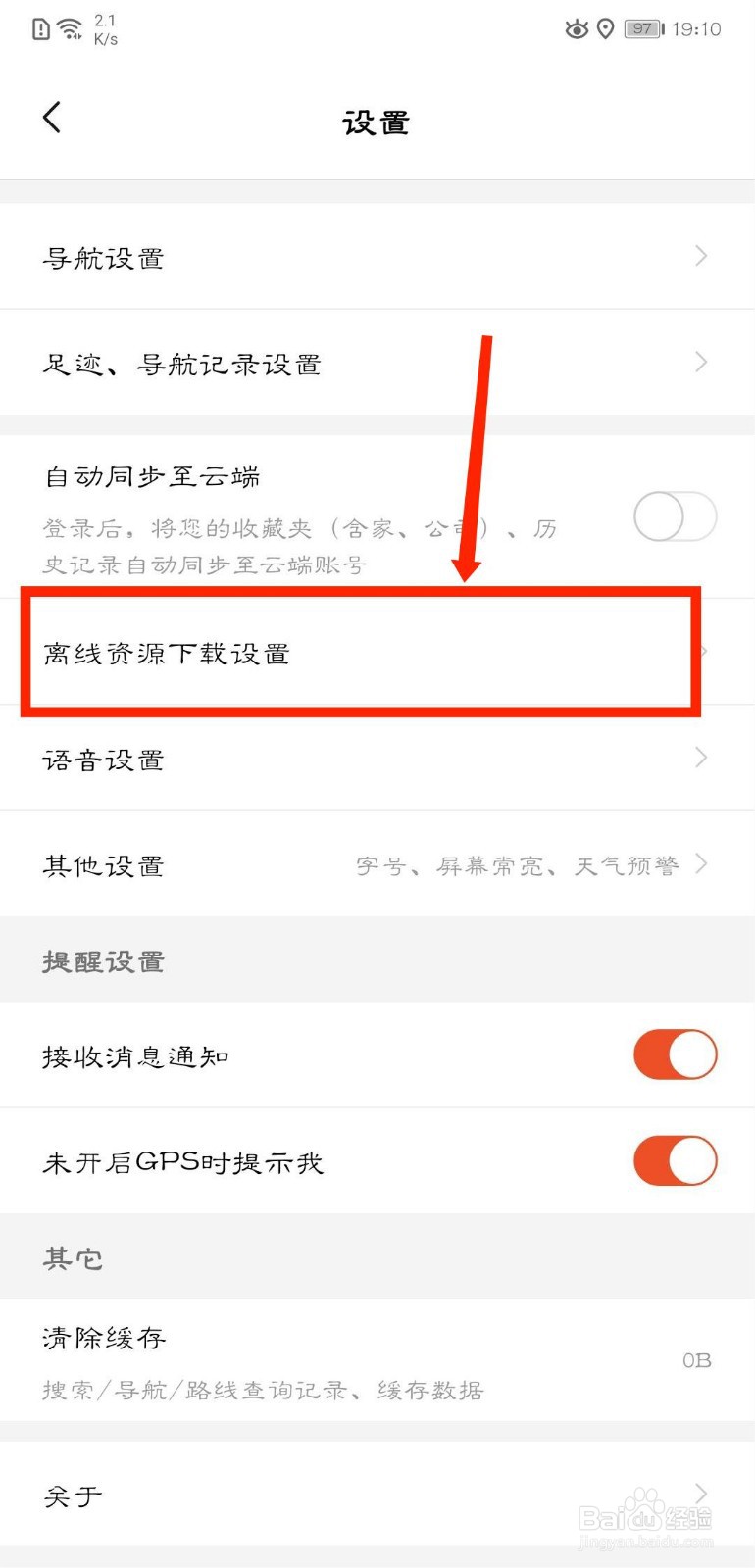The image size is (755, 1568).
Task: Open 语音设置 using the right arrow
Action: click(700, 757)
